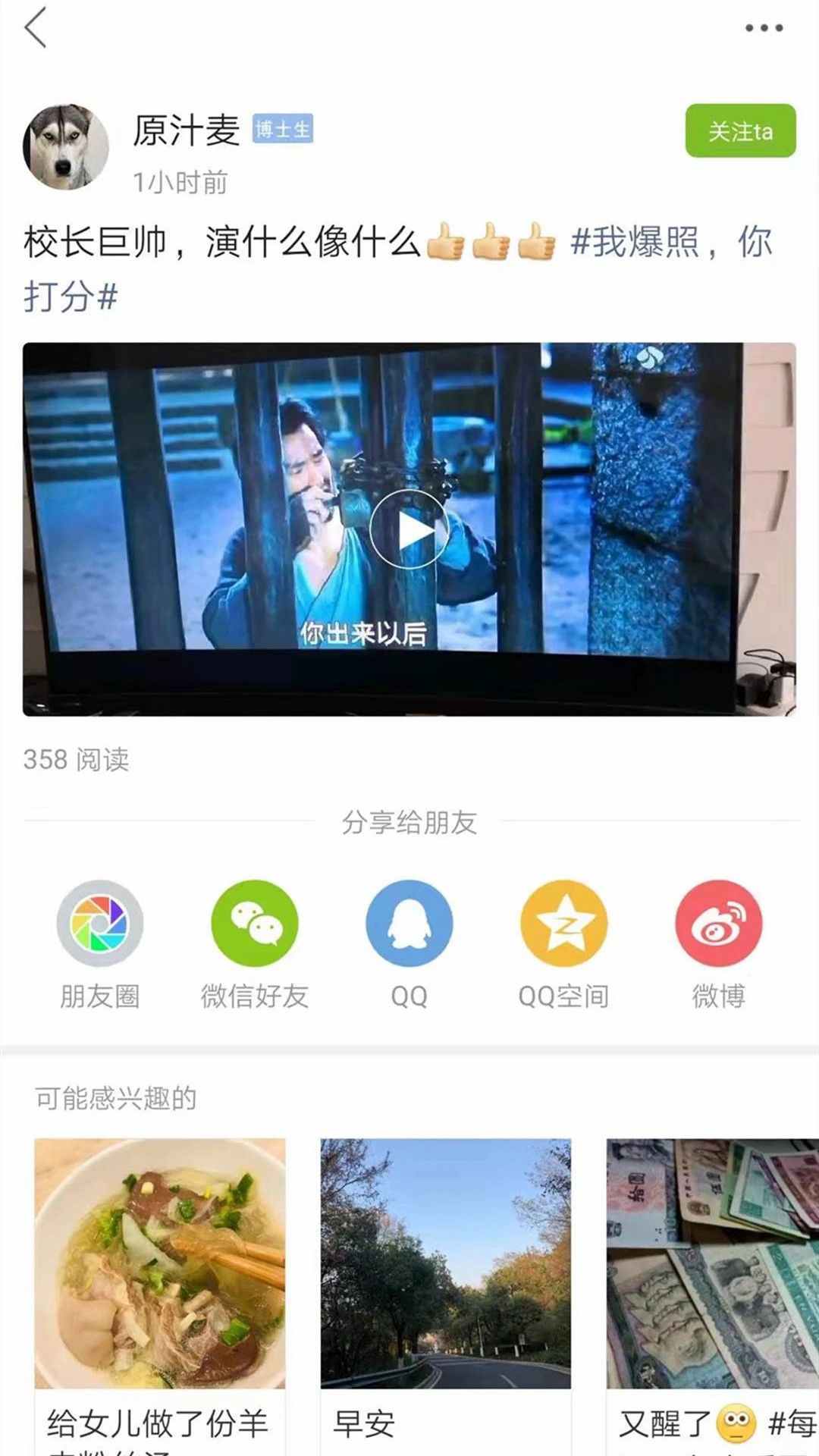Follow user with 关注ta button
The width and height of the screenshot is (819, 1456).
[x=740, y=131]
